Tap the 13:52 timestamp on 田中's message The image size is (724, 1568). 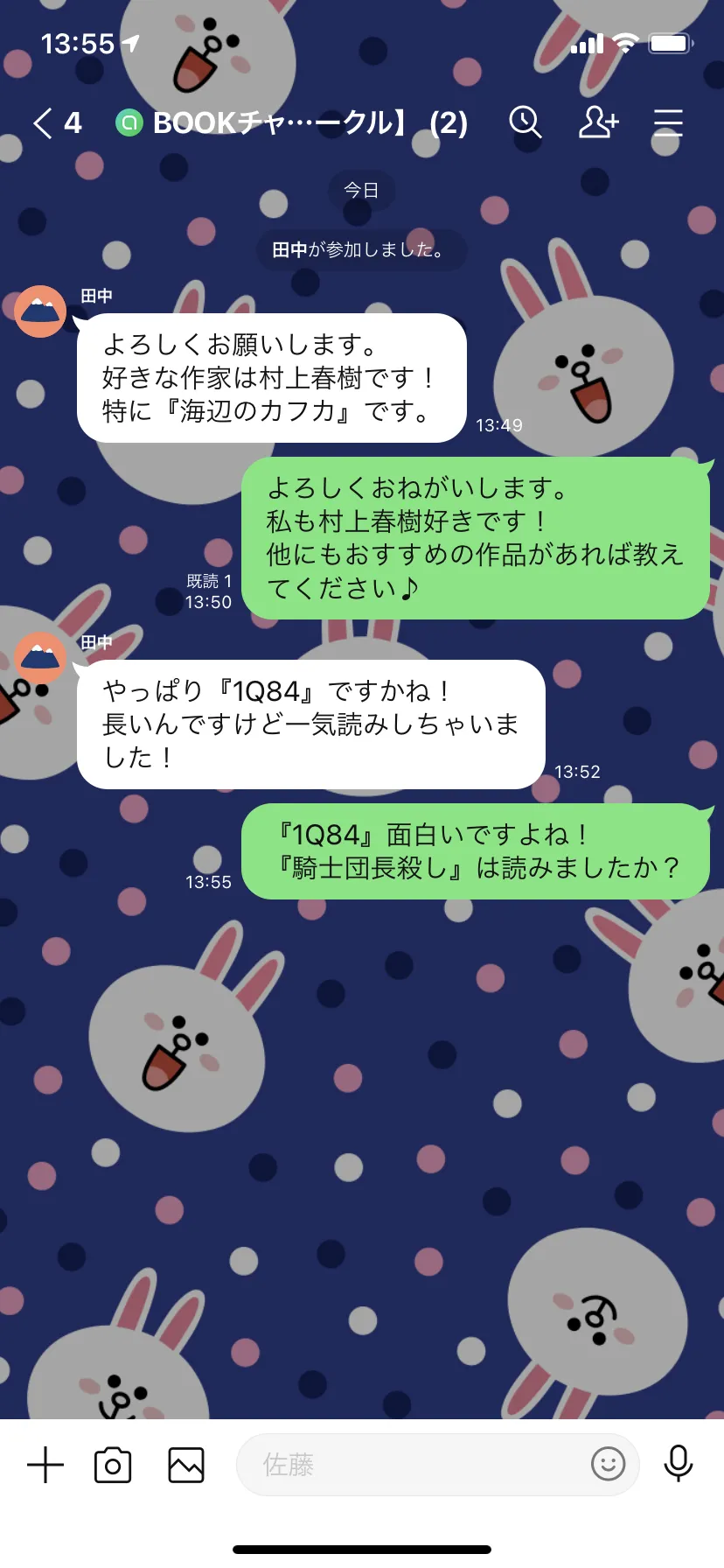coord(578,771)
